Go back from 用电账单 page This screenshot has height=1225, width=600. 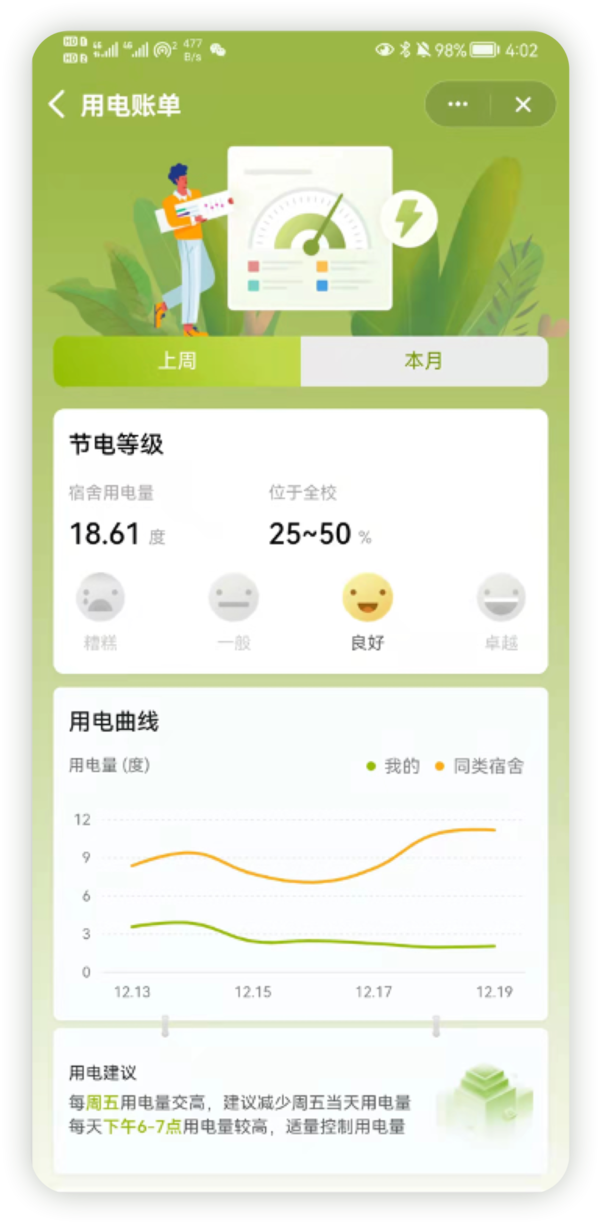[x=57, y=105]
